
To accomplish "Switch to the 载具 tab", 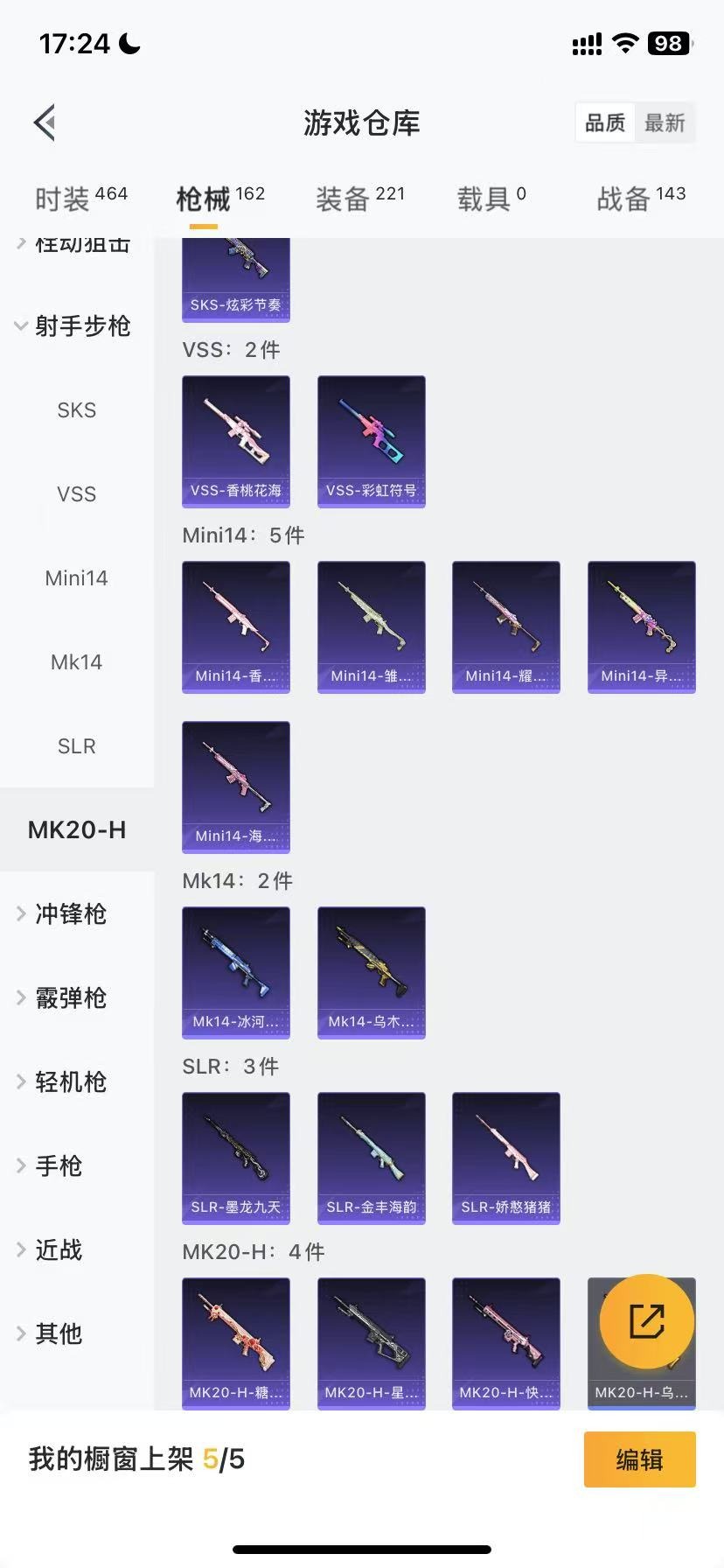I will pyautogui.click(x=491, y=198).
